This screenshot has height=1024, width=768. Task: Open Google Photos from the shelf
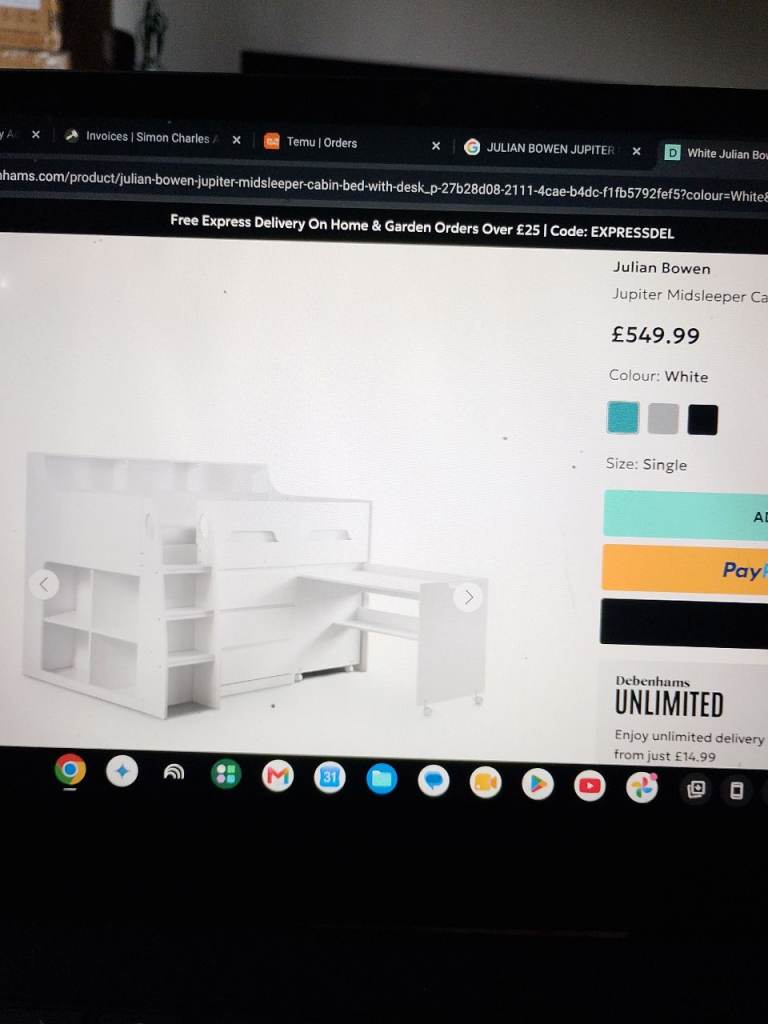pos(642,787)
